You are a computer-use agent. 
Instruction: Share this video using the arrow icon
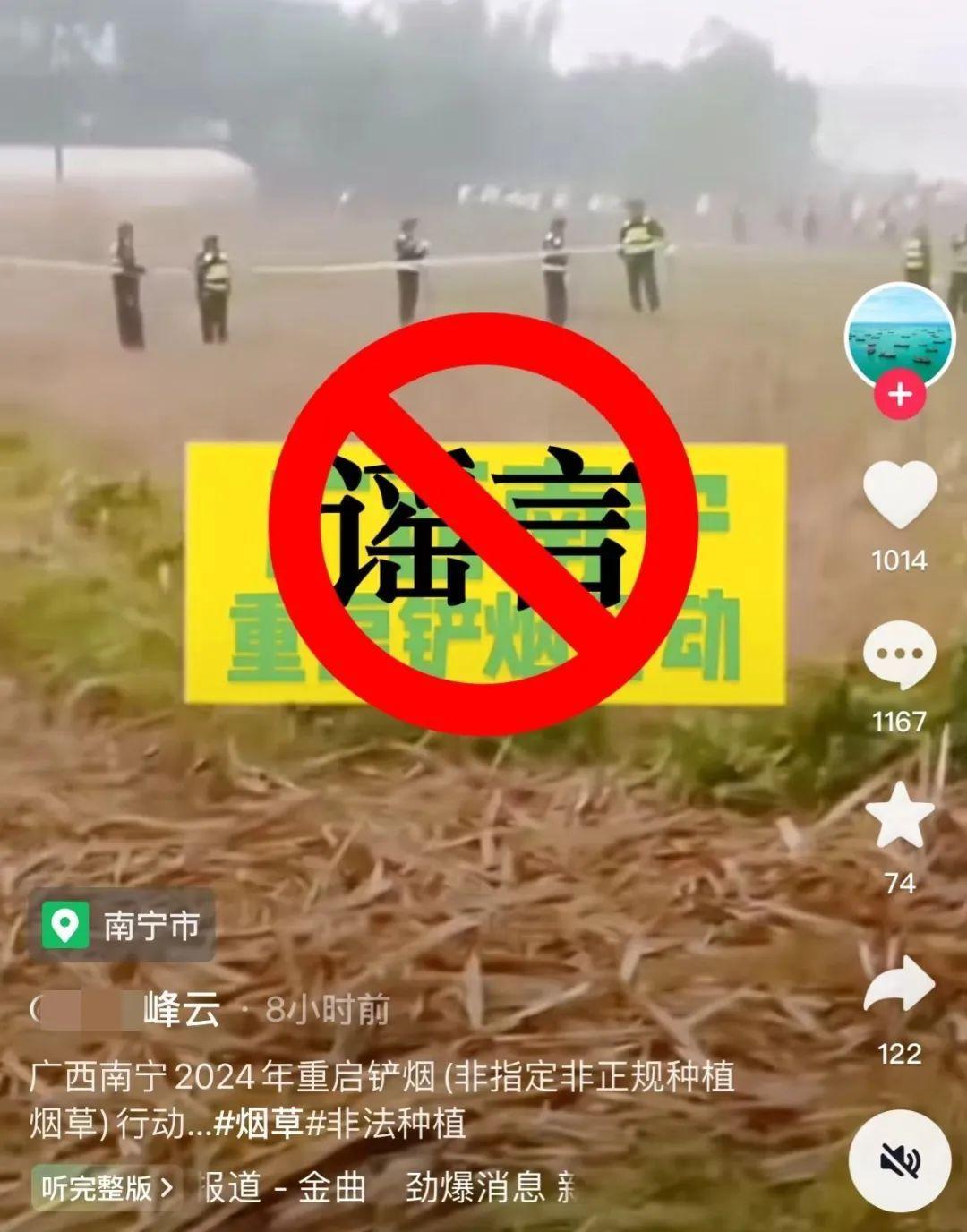tap(900, 985)
